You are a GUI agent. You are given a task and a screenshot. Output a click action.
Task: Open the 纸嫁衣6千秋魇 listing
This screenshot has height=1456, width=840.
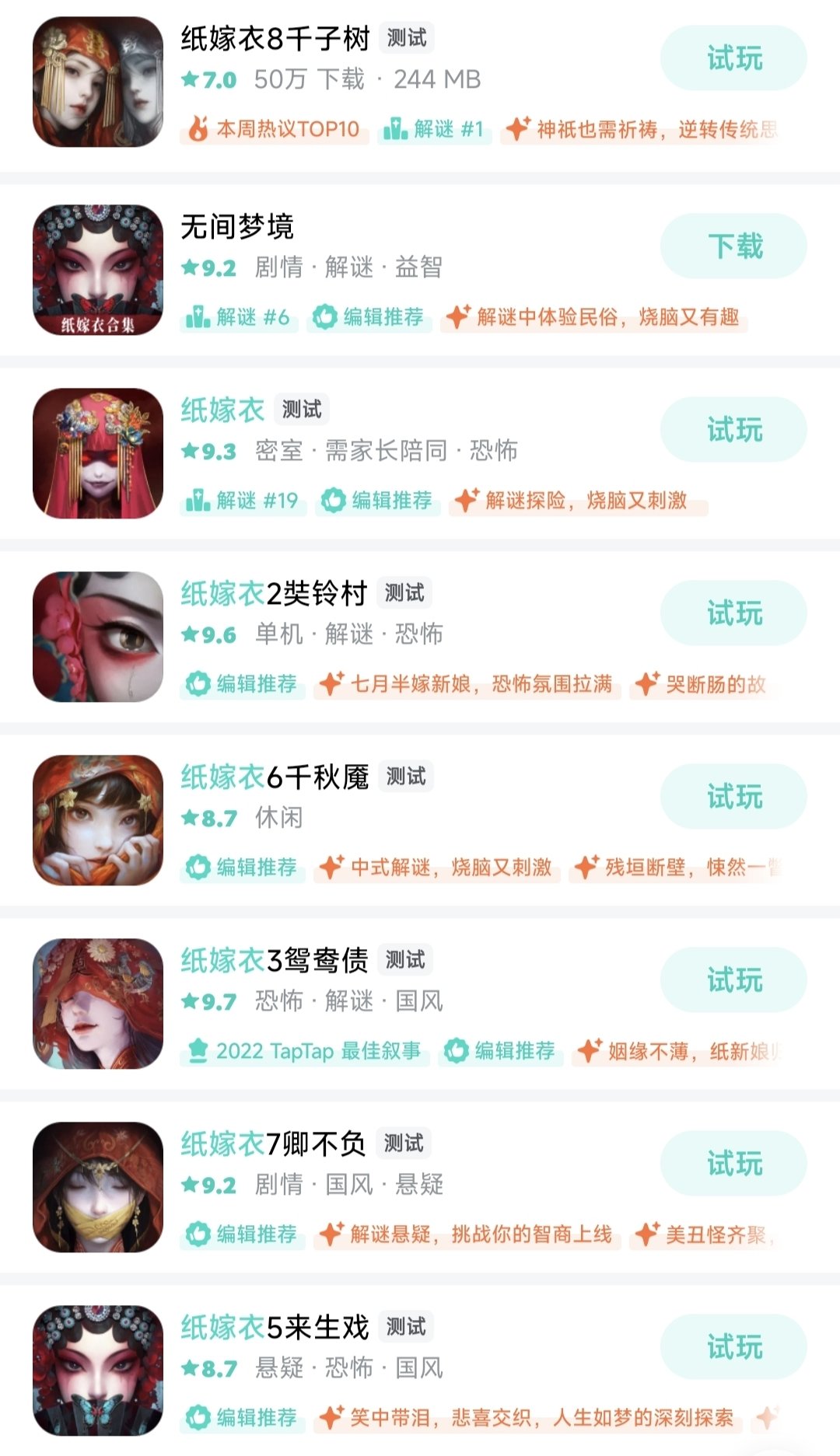click(x=274, y=777)
